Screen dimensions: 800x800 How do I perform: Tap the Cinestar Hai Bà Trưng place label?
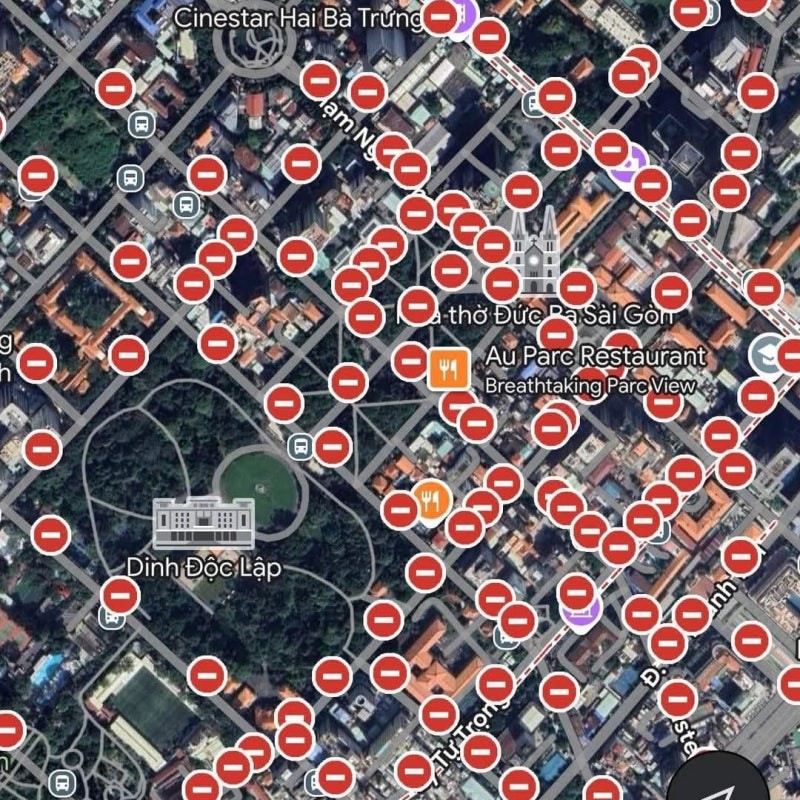(x=298, y=16)
